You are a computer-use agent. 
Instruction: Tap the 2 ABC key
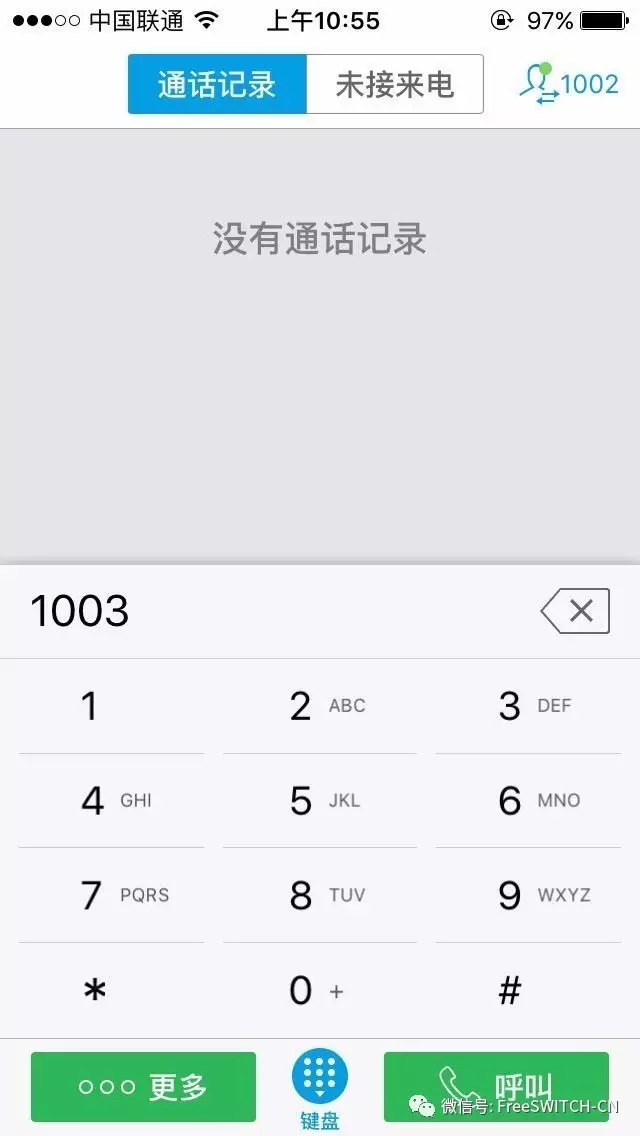pyautogui.click(x=320, y=706)
